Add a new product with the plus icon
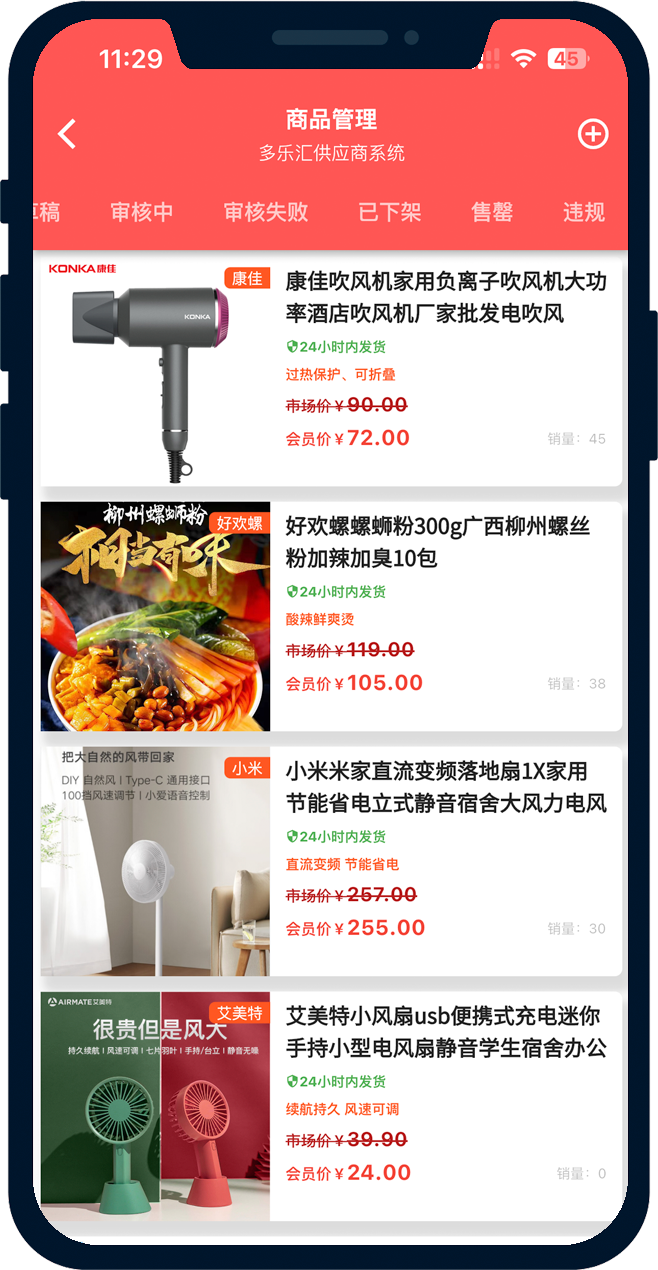Viewport: 658px width, 1270px height. point(593,134)
